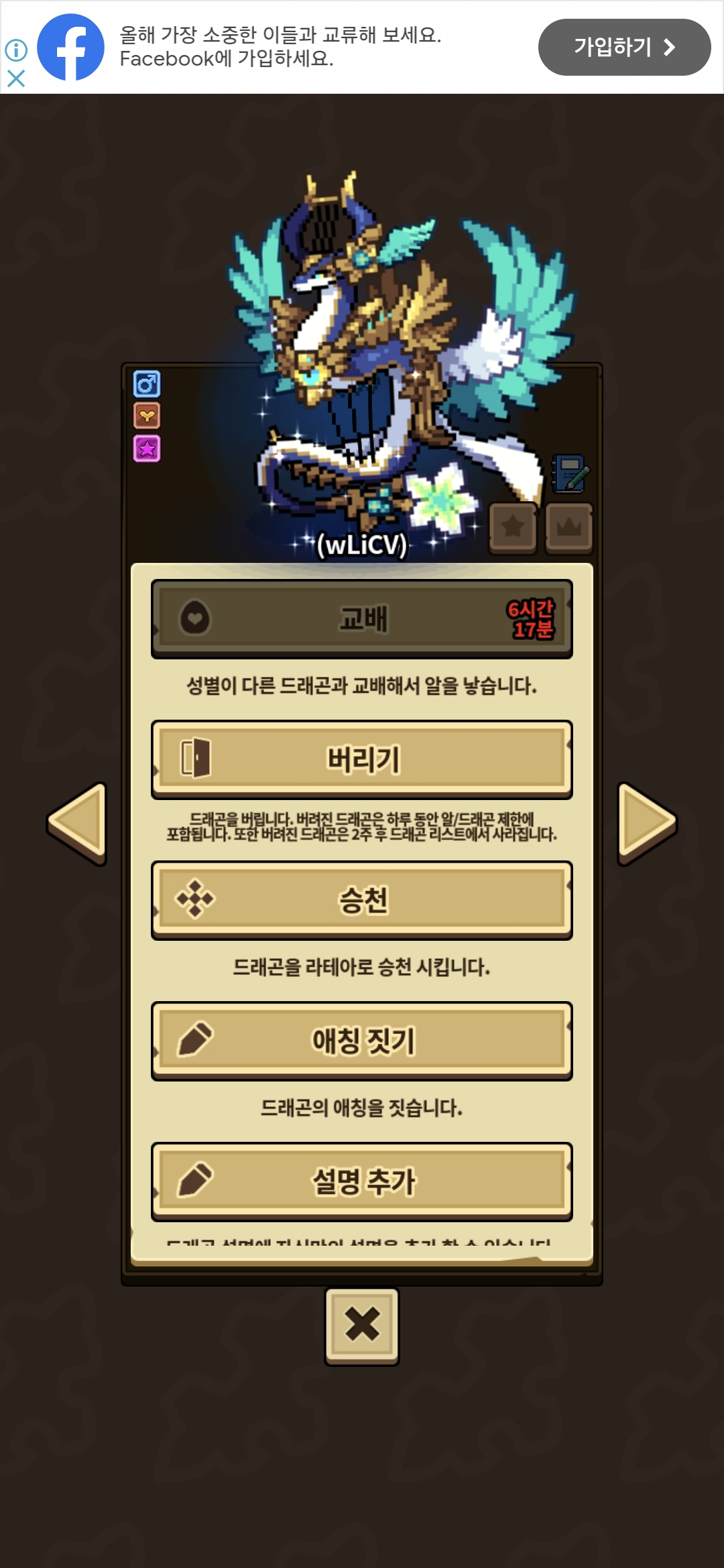Screen dimensions: 724x1568
Task: Tap the star favorite icon
Action: click(x=513, y=527)
